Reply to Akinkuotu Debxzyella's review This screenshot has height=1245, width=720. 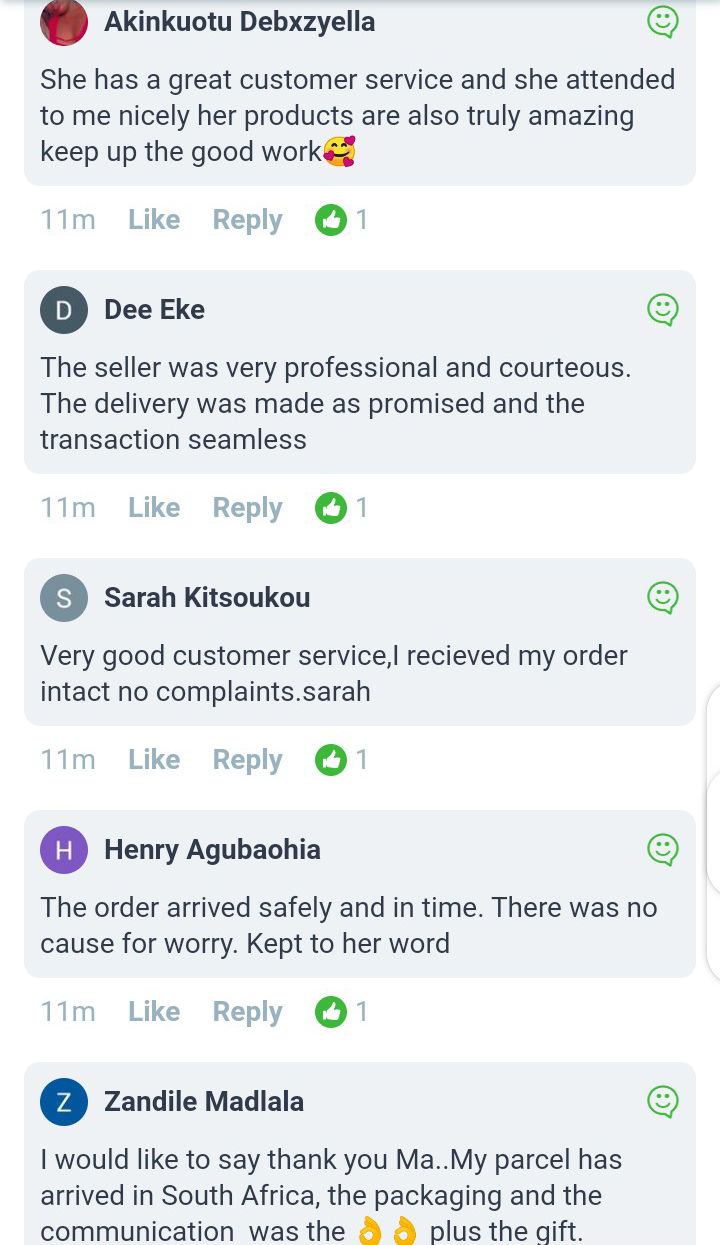[247, 219]
